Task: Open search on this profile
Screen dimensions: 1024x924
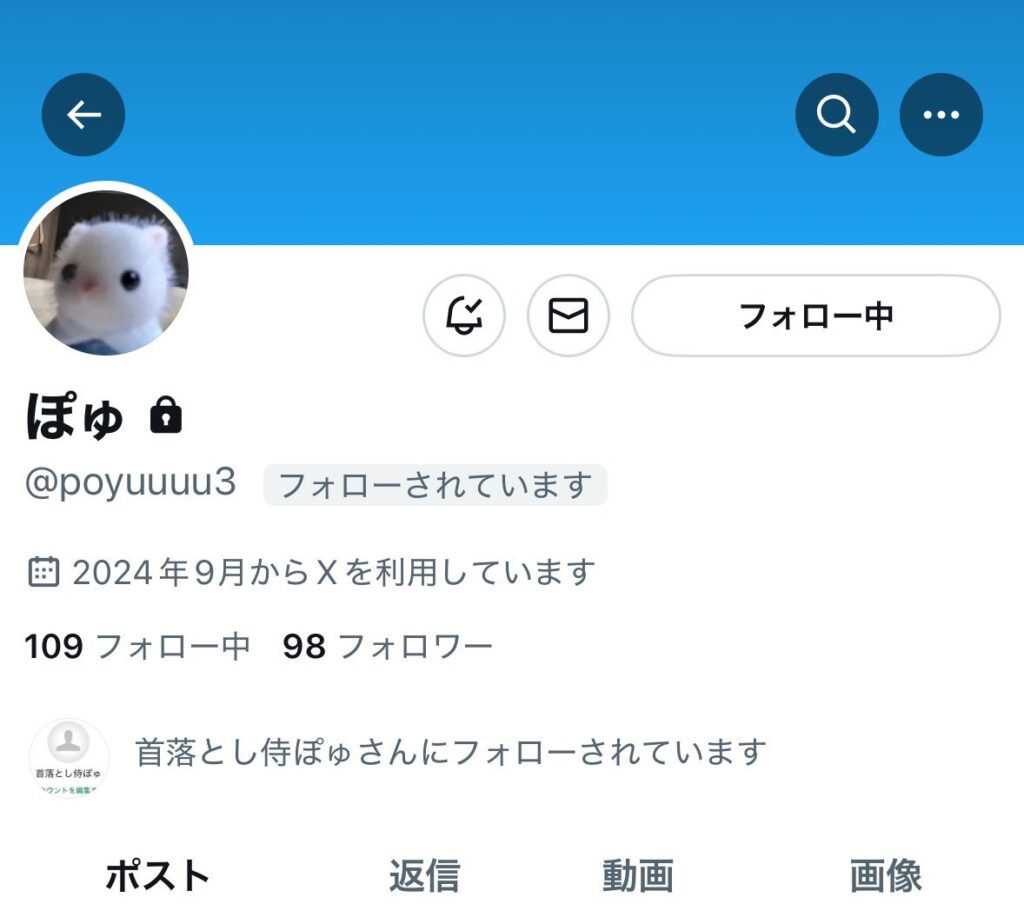Action: (x=836, y=115)
